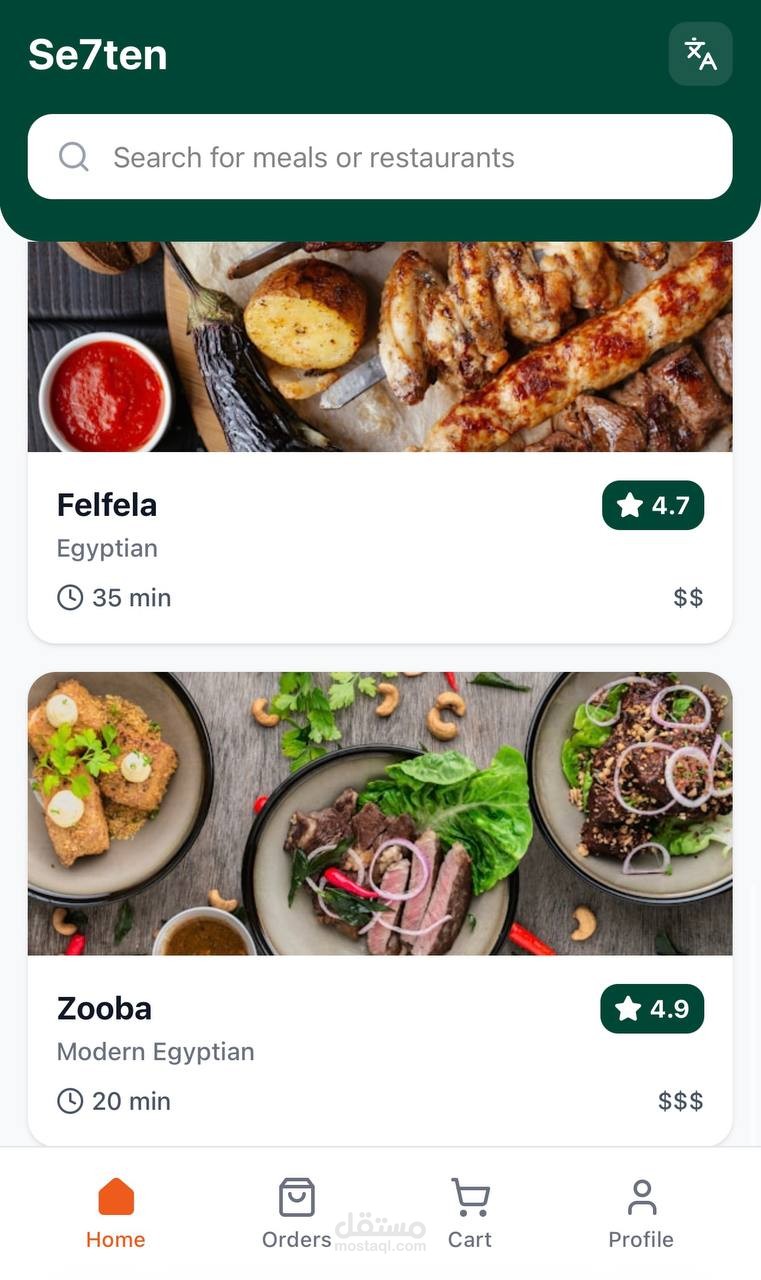Go to the Home tab
The height and width of the screenshot is (1280, 761).
point(116,1214)
